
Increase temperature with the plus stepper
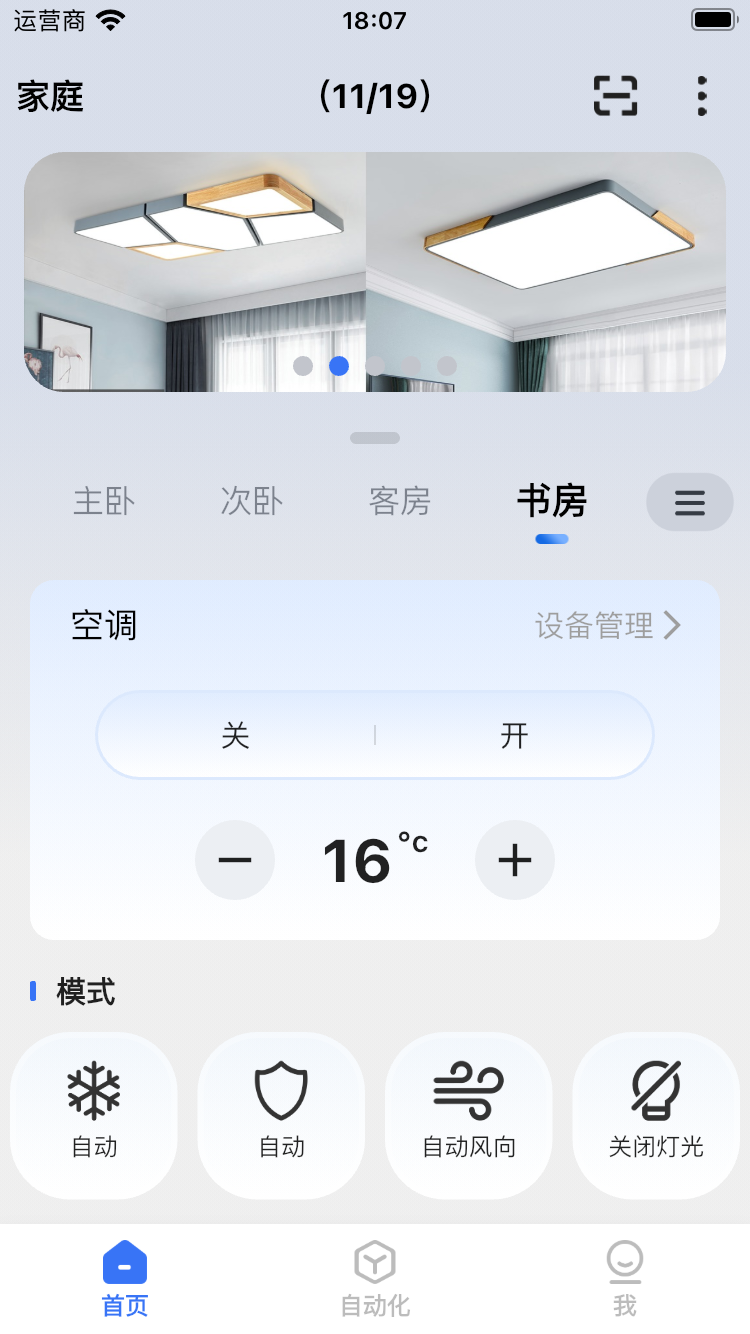514,860
